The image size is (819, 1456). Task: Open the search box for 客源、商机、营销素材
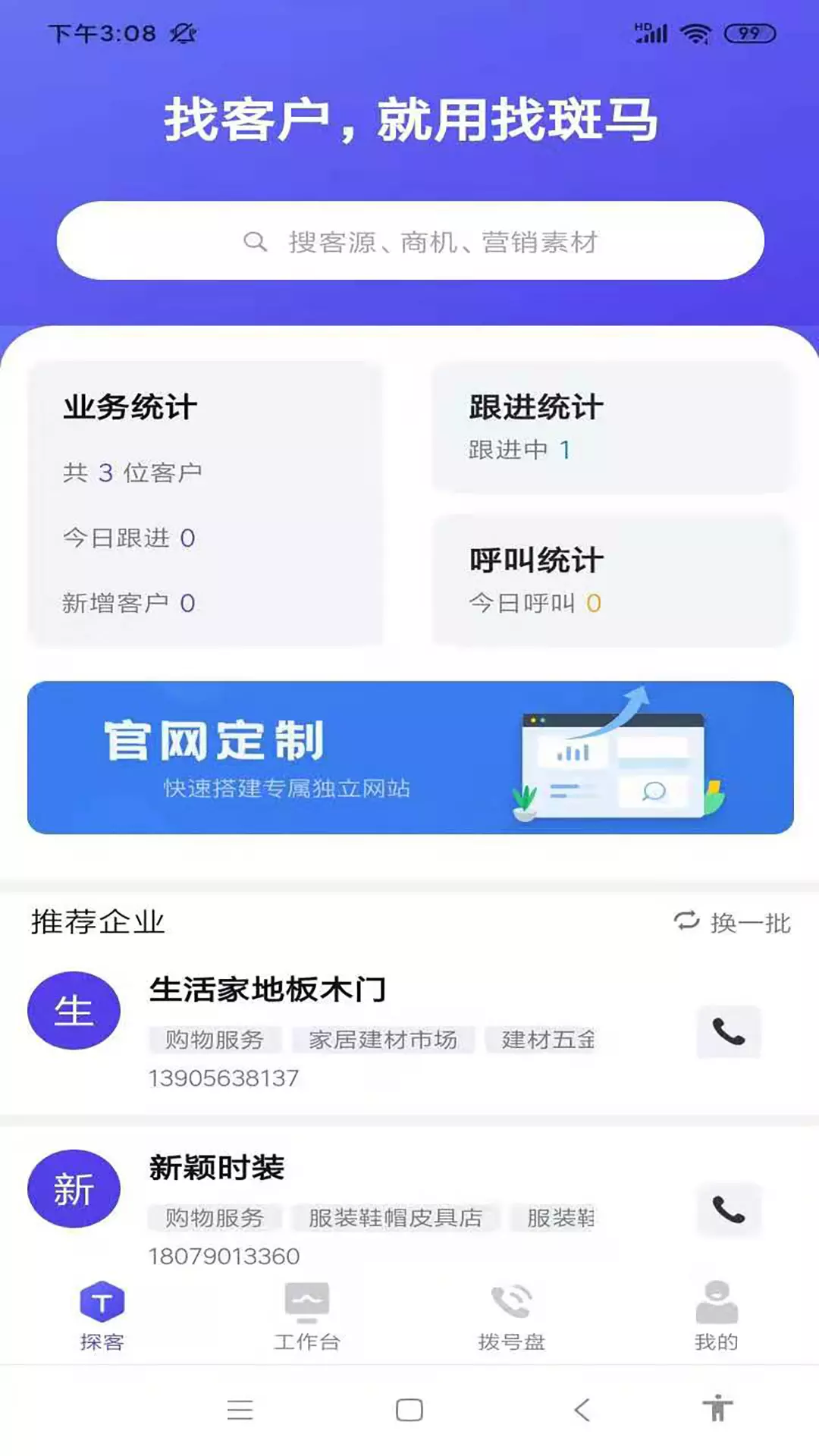click(410, 240)
